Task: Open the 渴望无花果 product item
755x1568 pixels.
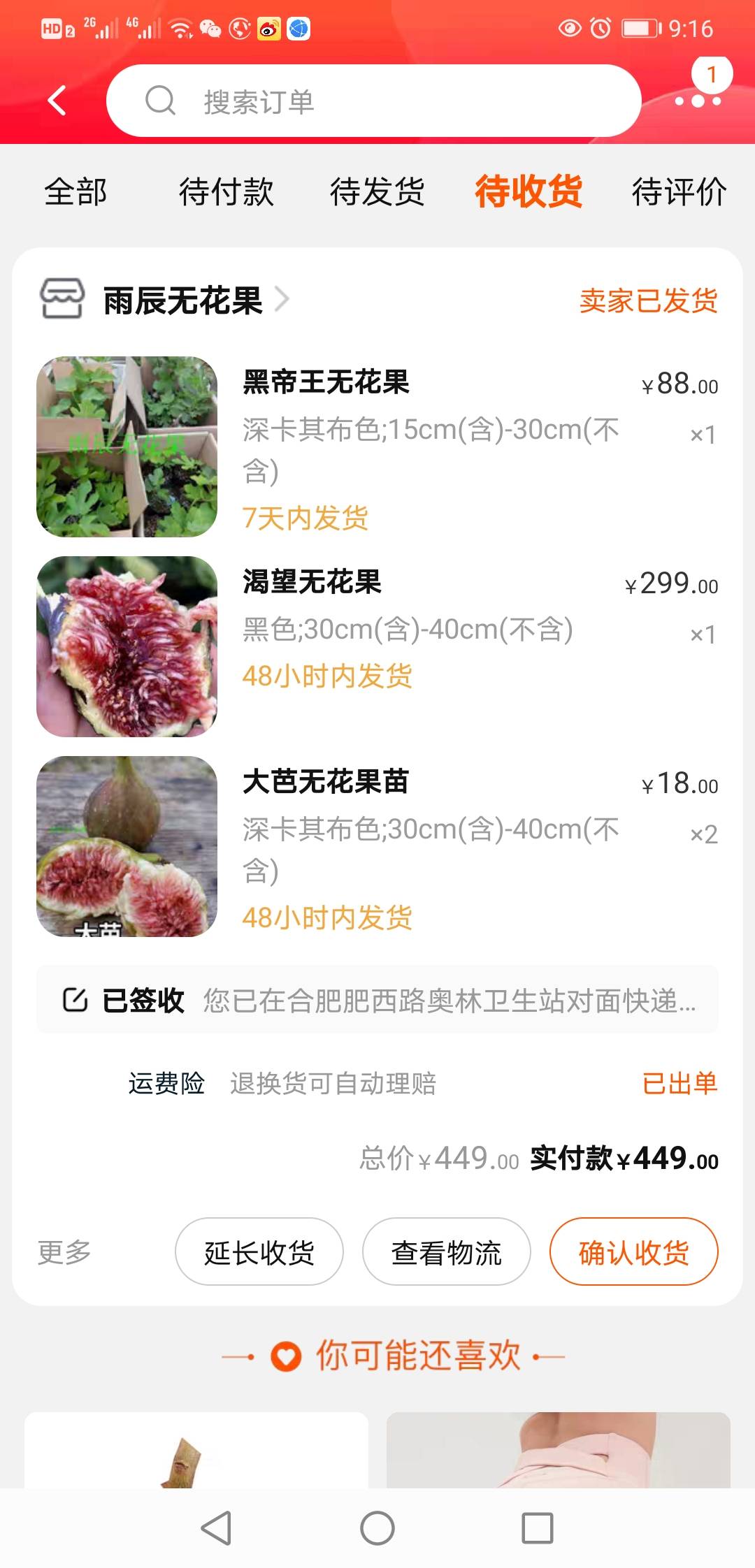Action: (377, 646)
